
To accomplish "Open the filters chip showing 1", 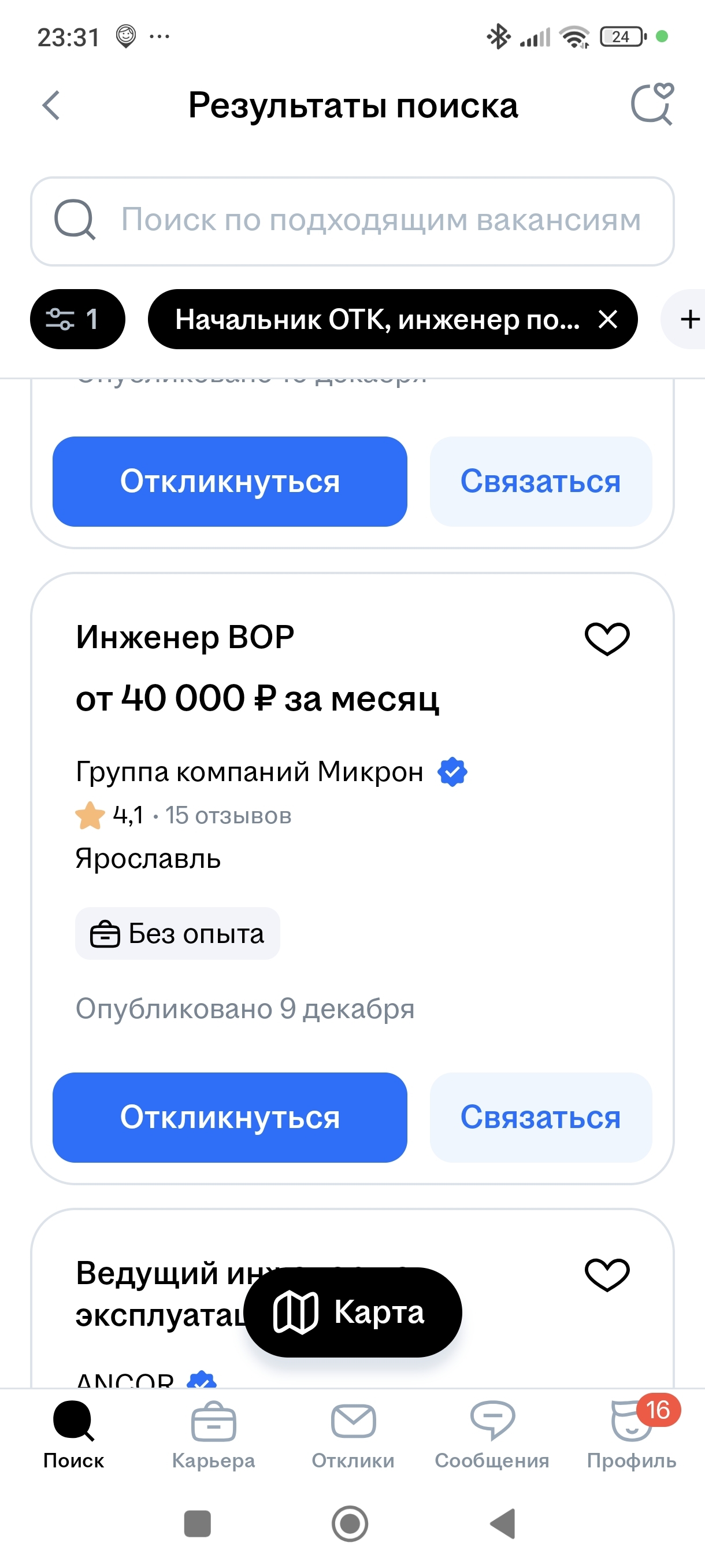I will (77, 319).
